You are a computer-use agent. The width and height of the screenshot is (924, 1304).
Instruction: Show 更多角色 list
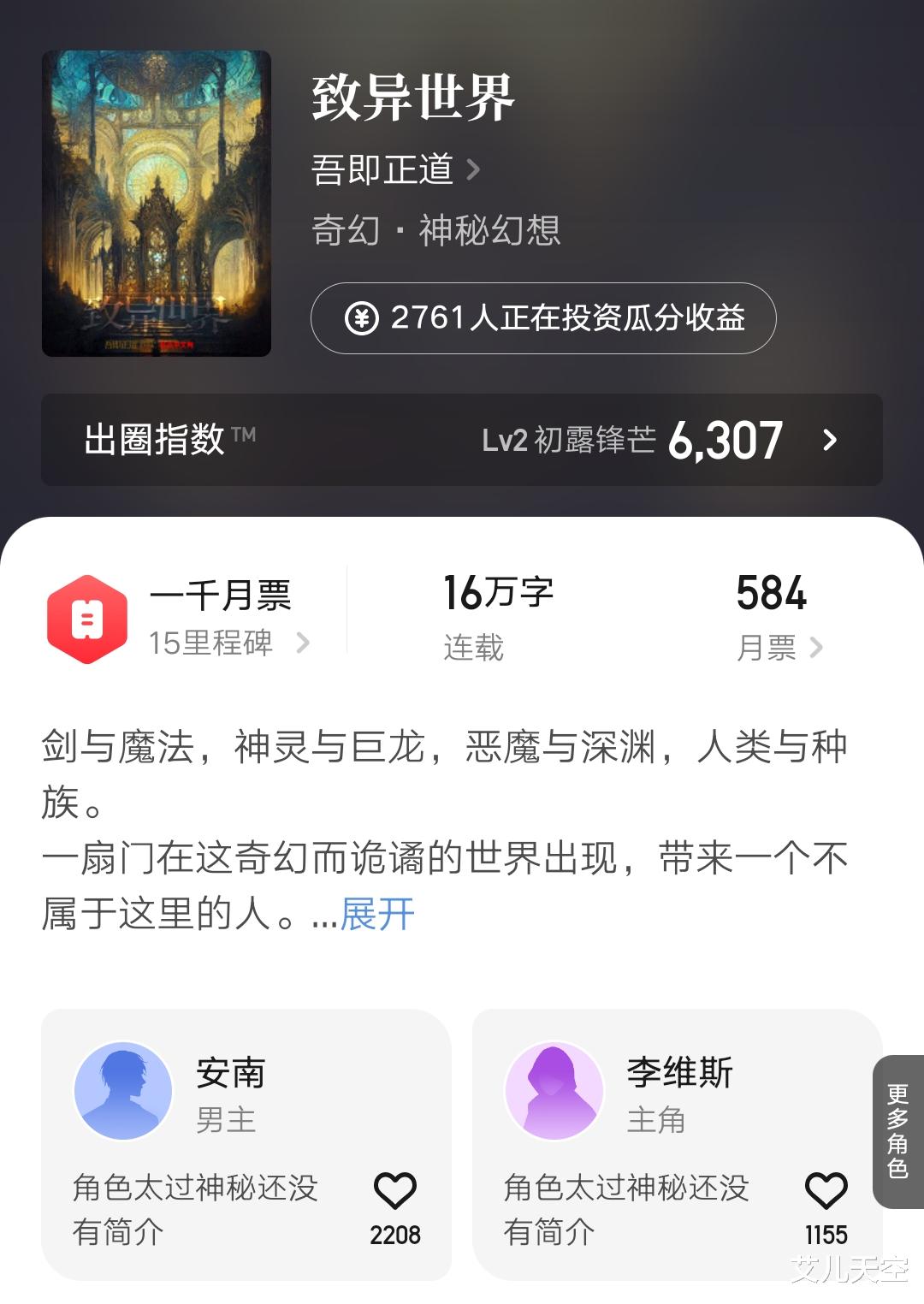(897, 1131)
